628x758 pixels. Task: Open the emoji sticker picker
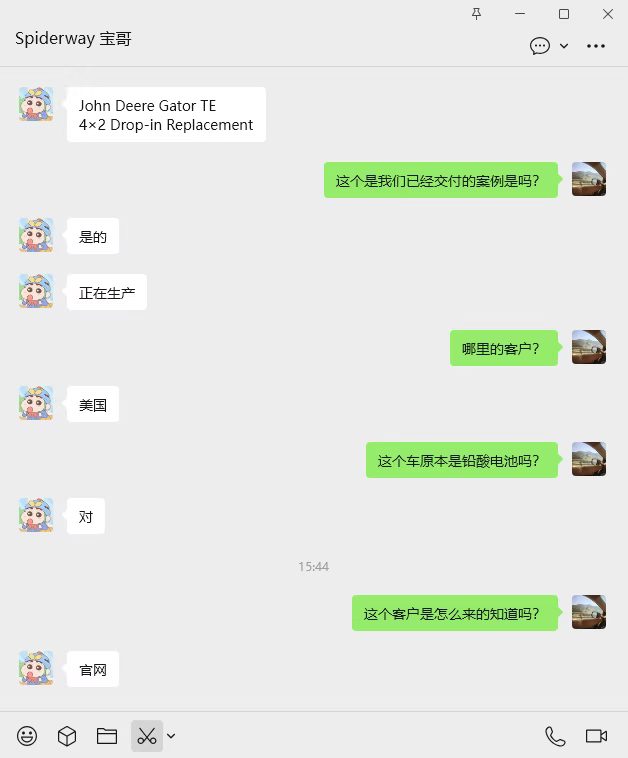click(27, 736)
